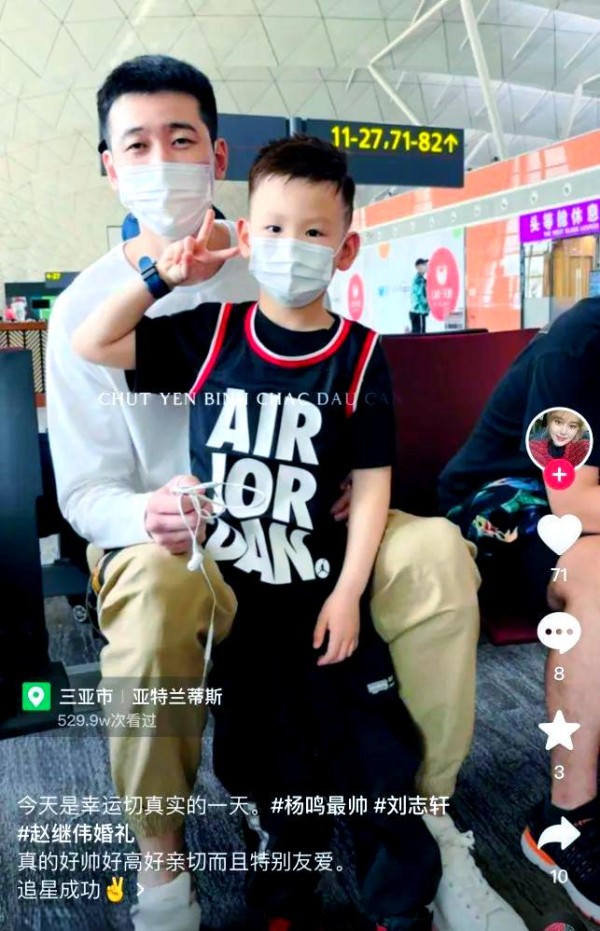Like this video with the heart icon
This screenshot has height=931, width=600.
(559, 535)
